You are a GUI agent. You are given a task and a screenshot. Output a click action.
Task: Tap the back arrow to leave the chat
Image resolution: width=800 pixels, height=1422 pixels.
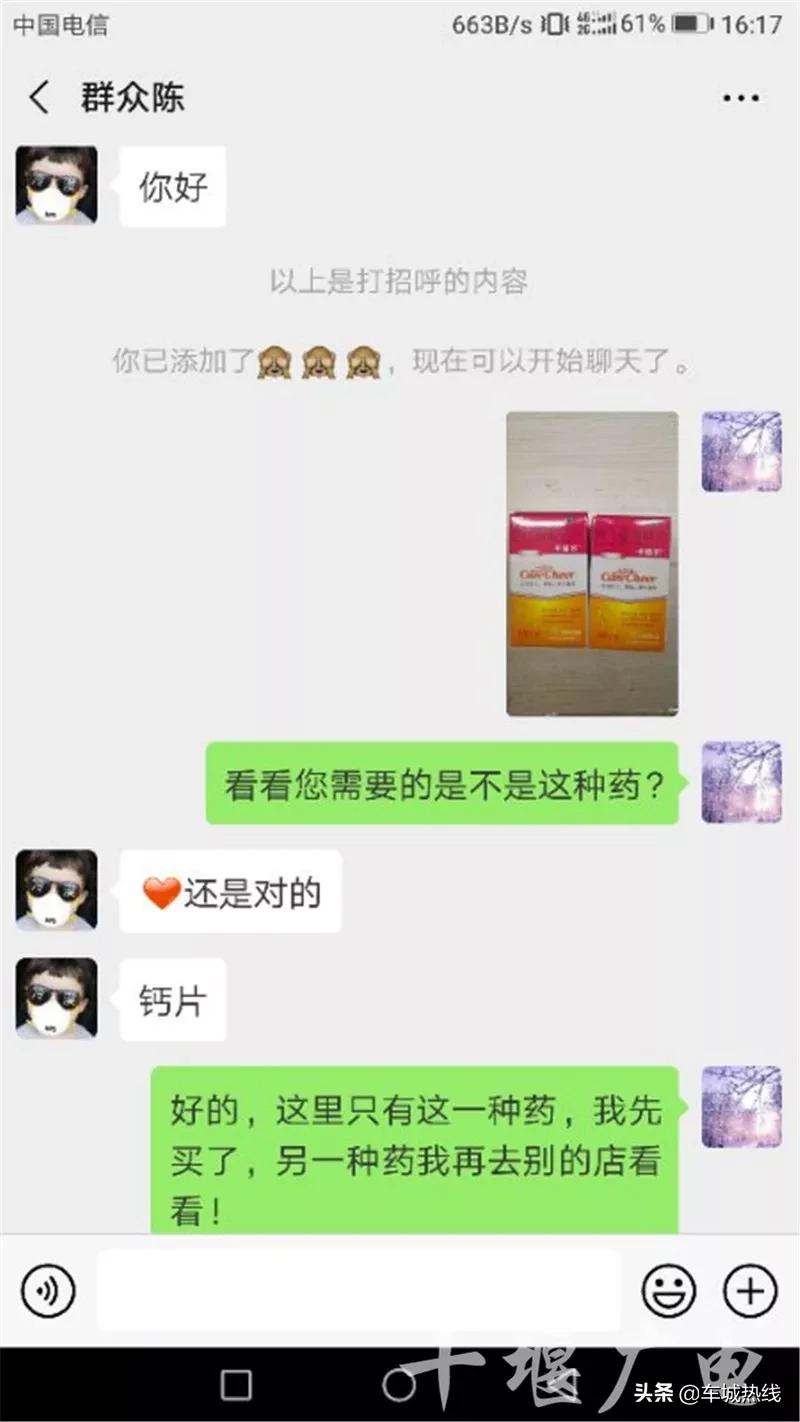(x=38, y=97)
